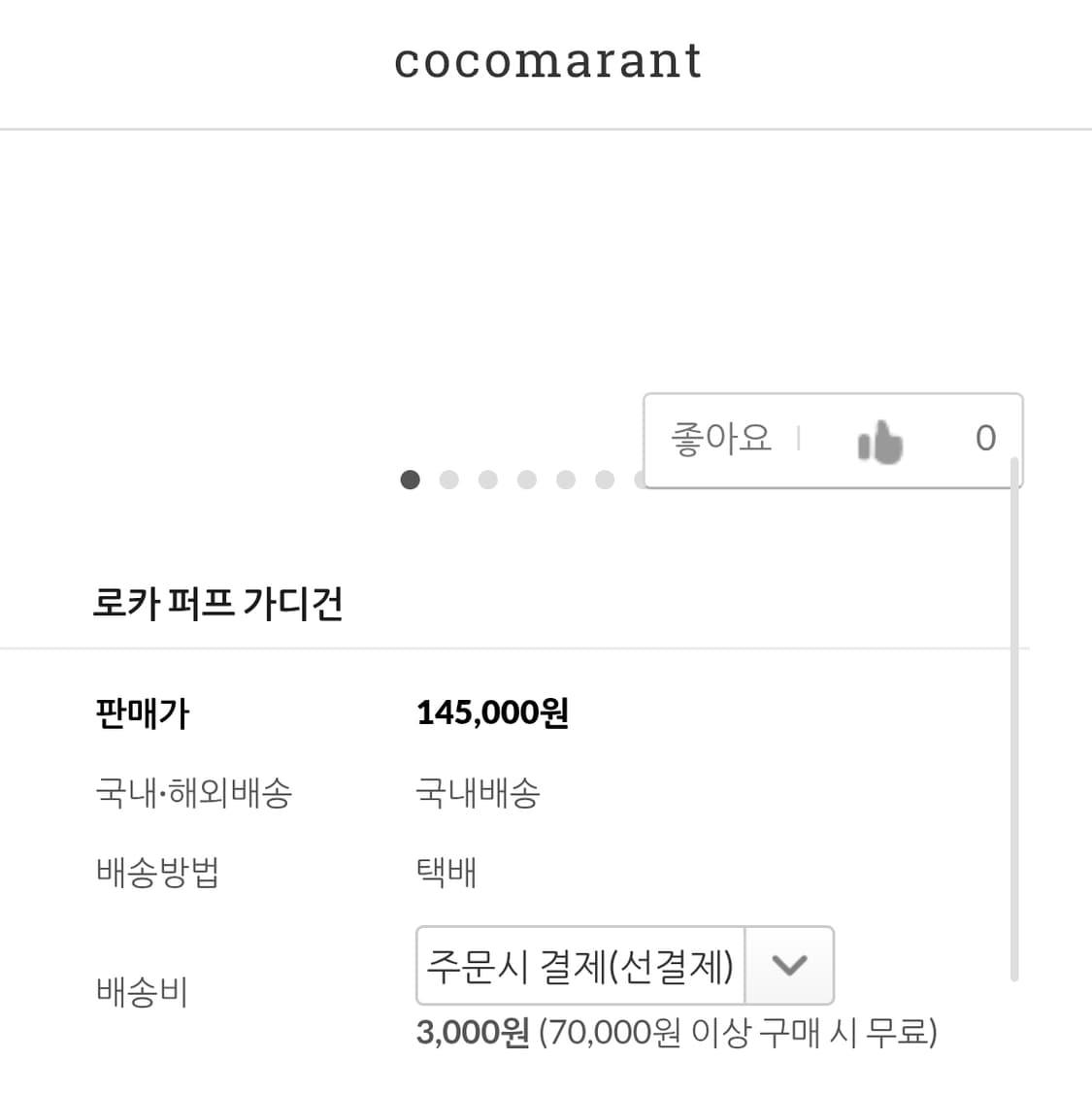1092x1093 pixels.
Task: Click the product title 로카 퍼프 가디건
Action: (x=215, y=602)
